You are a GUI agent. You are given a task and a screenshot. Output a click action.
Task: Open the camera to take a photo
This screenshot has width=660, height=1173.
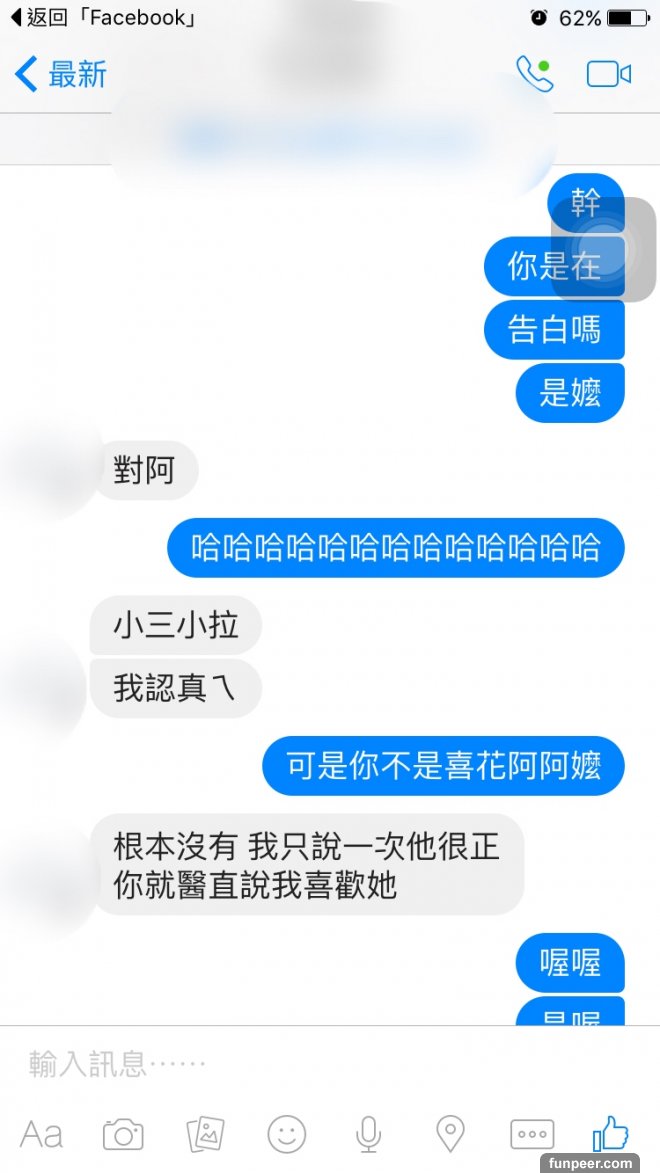[x=123, y=1134]
